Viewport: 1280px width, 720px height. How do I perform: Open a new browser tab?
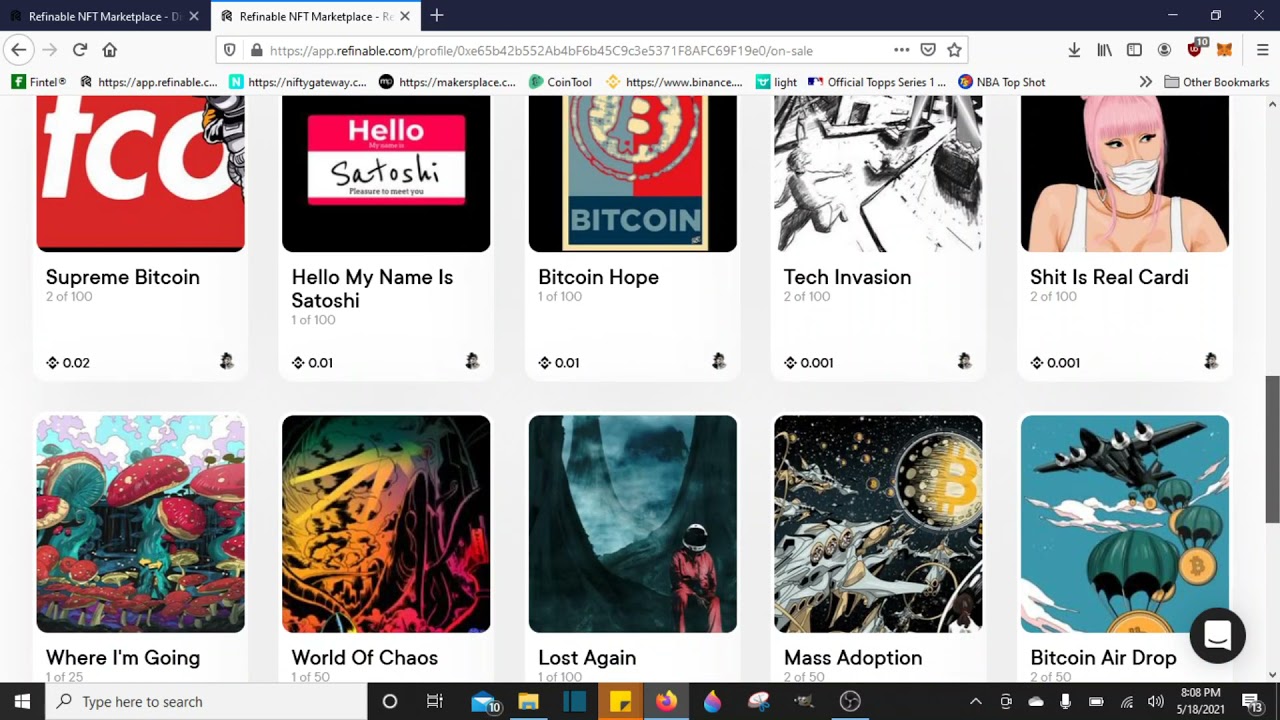[x=437, y=16]
